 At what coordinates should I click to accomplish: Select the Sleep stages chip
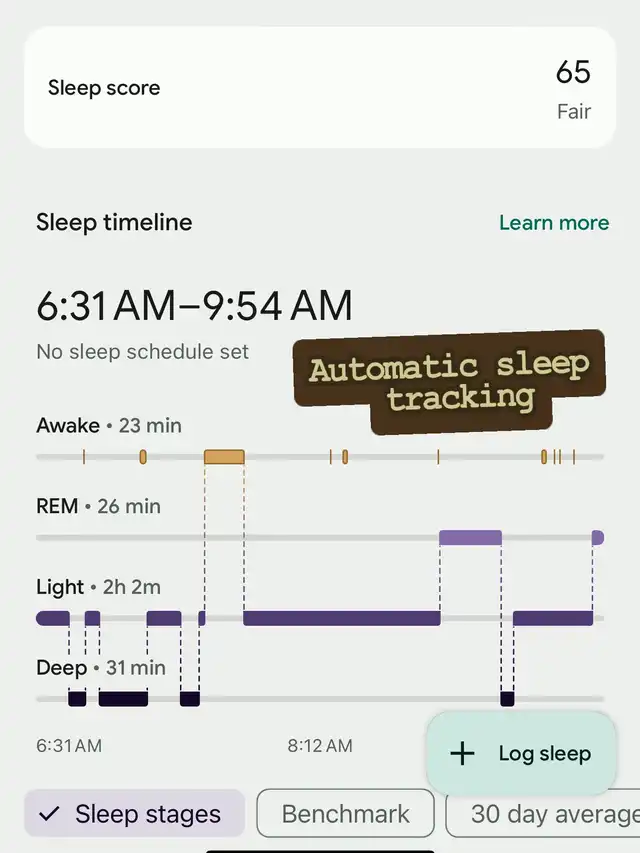pos(134,813)
